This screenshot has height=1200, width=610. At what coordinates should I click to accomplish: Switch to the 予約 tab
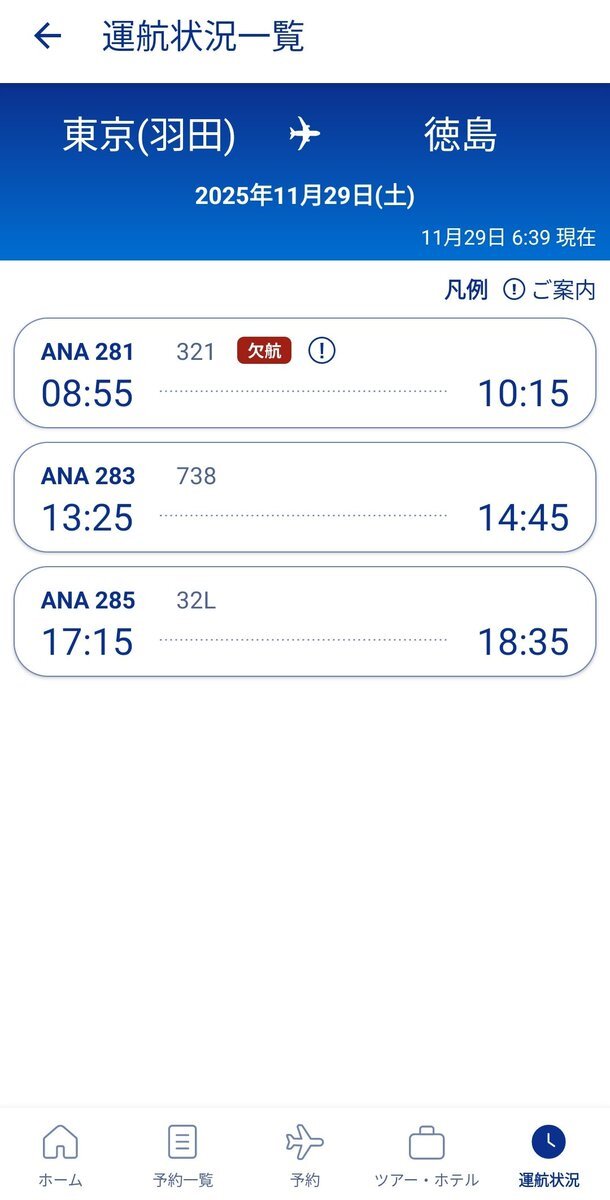pyautogui.click(x=305, y=1154)
